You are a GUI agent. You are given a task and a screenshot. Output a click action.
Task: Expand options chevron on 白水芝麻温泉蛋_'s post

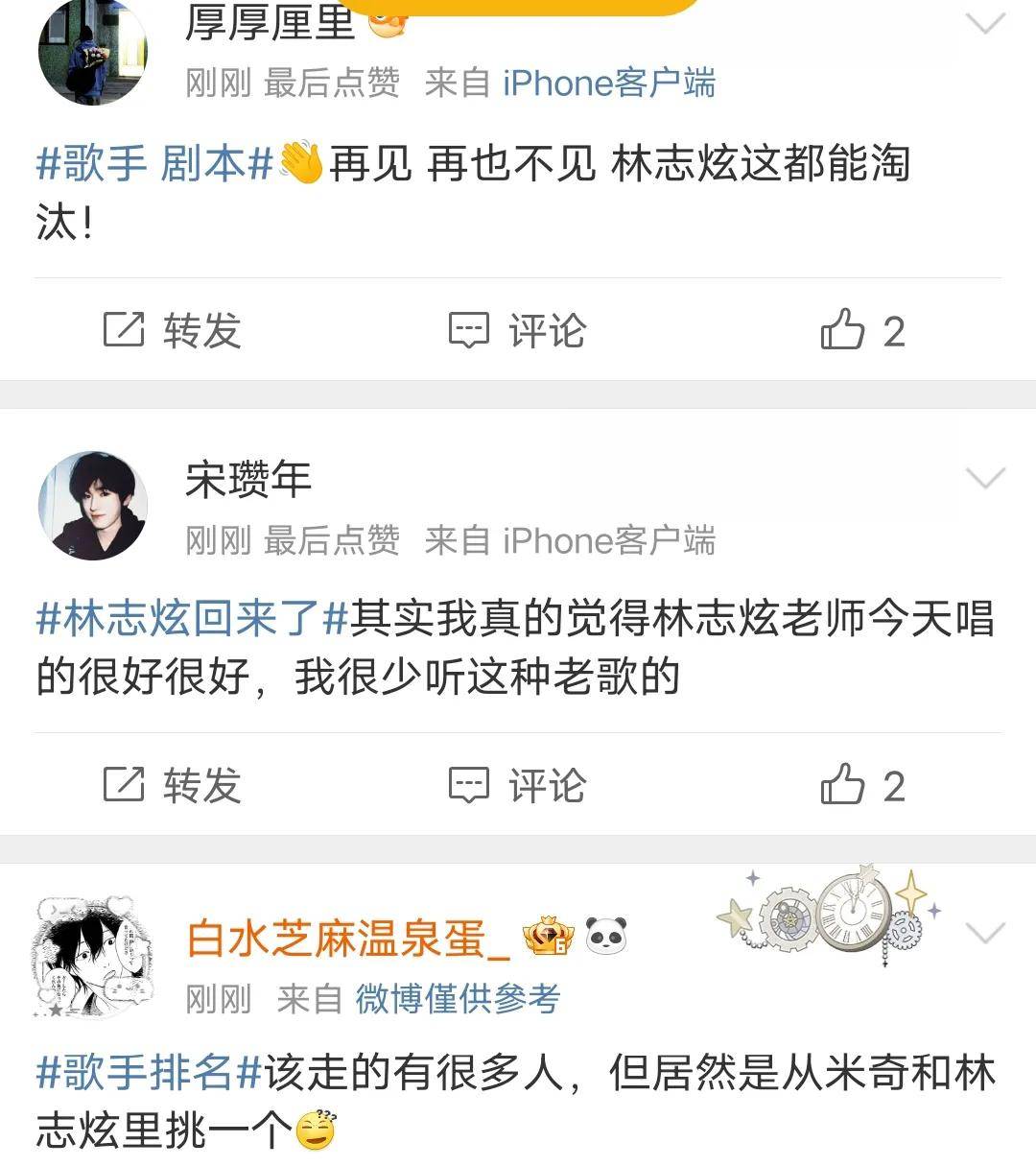tap(984, 933)
